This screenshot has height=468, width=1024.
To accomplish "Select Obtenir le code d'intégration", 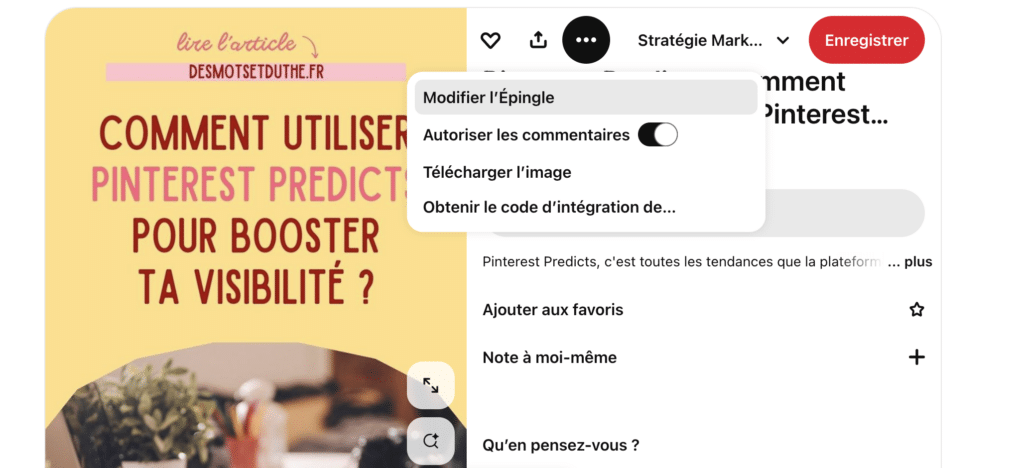I will pos(549,207).
